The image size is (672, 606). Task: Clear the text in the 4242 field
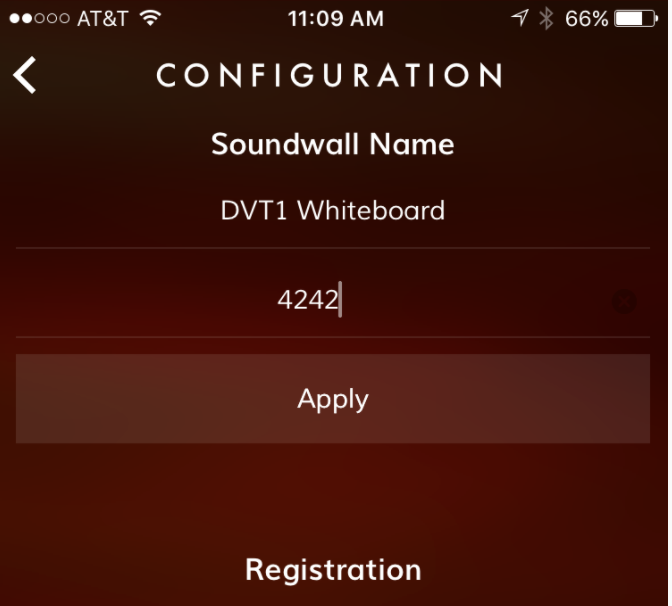pyautogui.click(x=624, y=300)
